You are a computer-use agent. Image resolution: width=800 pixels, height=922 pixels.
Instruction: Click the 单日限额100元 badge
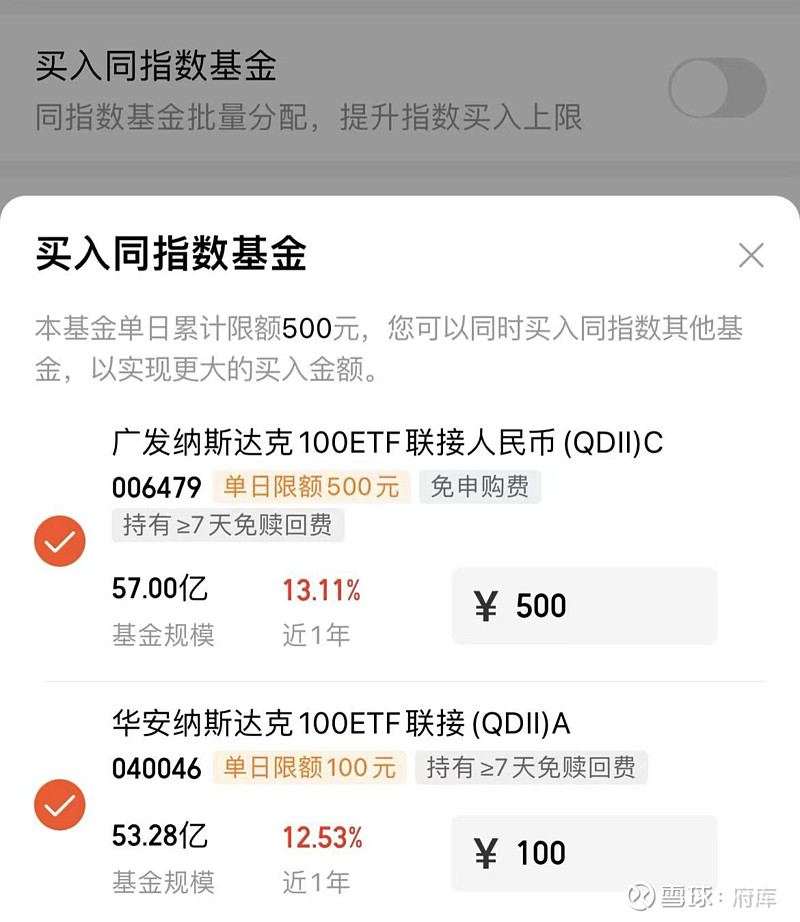[x=311, y=768]
